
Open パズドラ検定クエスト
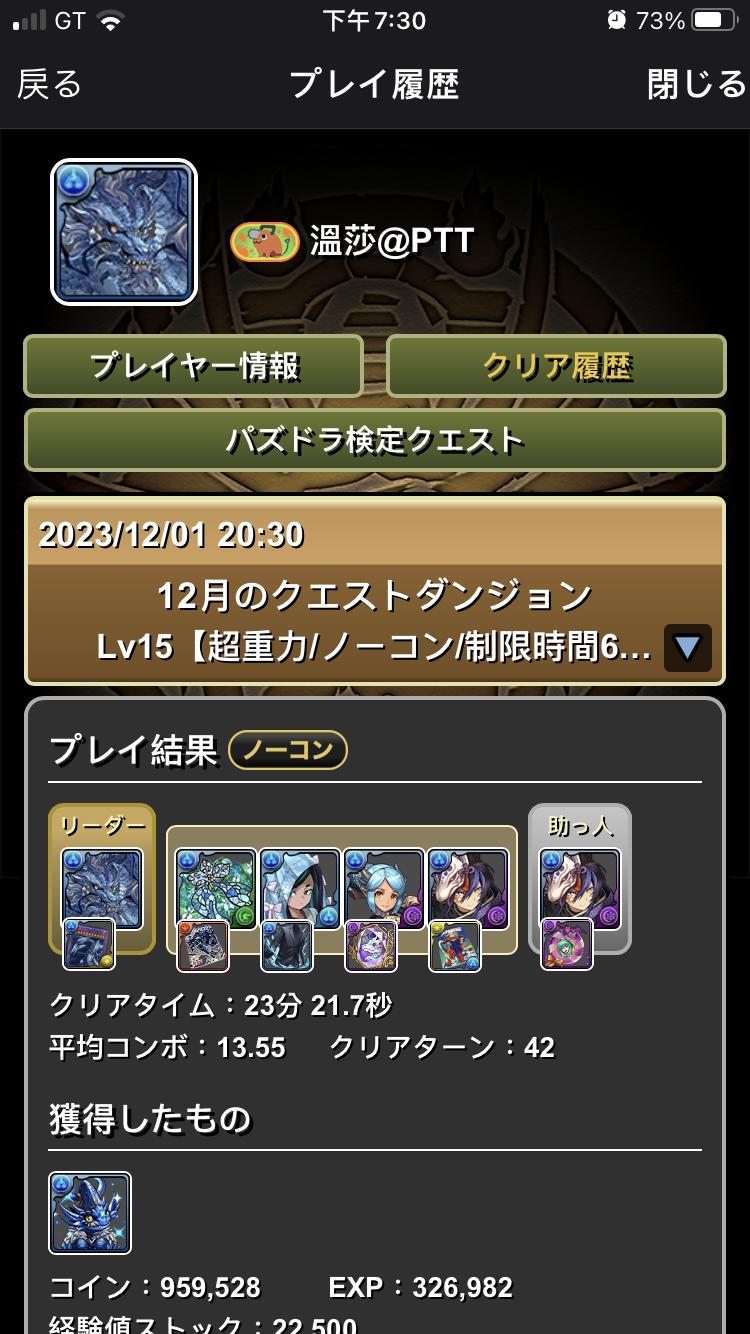(x=374, y=439)
